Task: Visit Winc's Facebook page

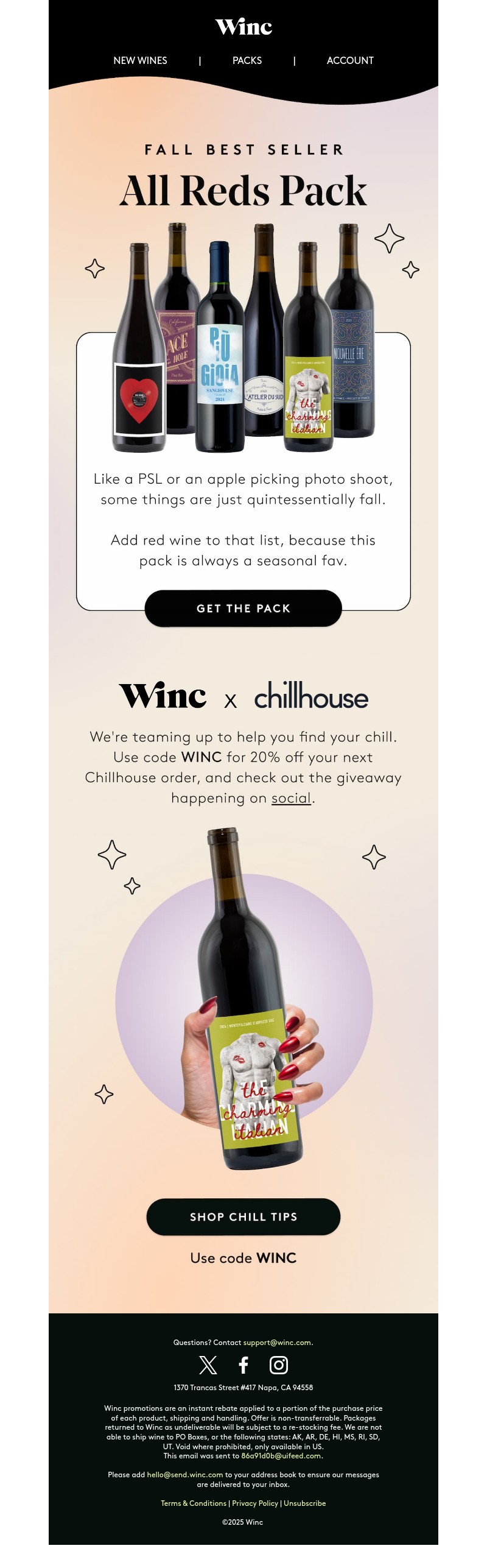Action: tap(243, 1365)
